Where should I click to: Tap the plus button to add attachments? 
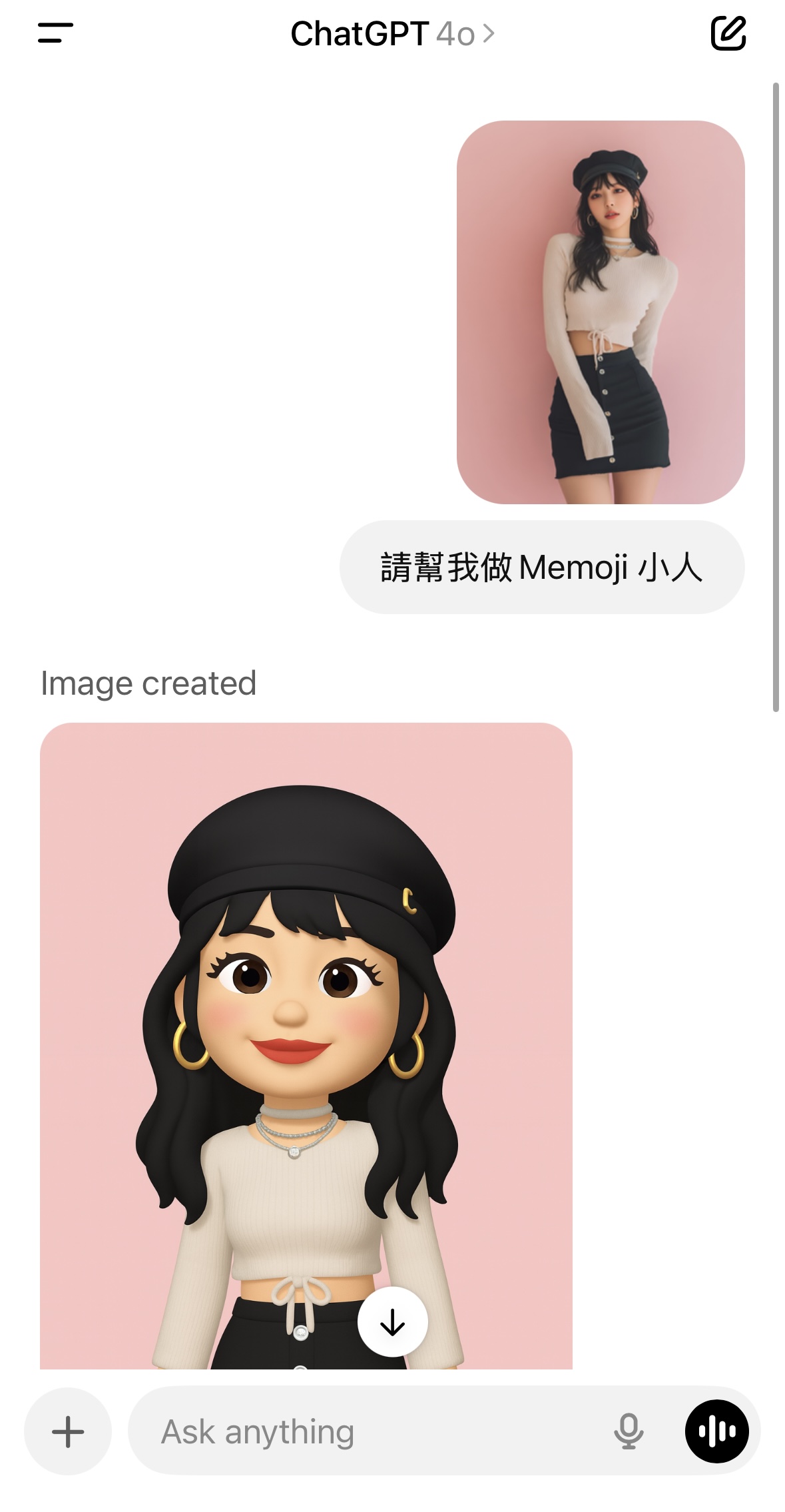pyautogui.click(x=68, y=1431)
